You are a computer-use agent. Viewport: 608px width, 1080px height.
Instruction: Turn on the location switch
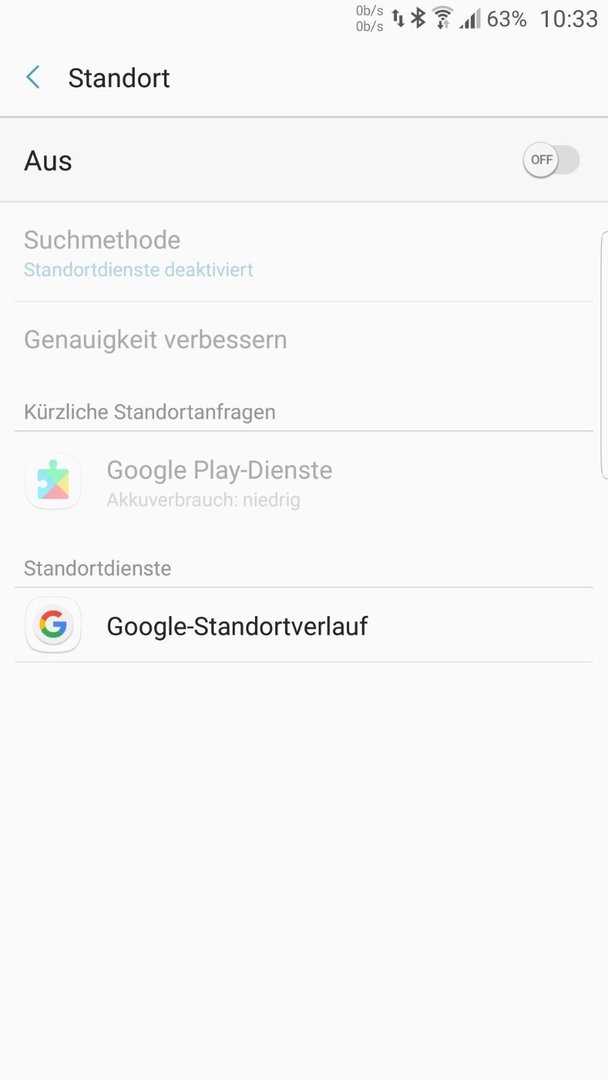tap(551, 160)
